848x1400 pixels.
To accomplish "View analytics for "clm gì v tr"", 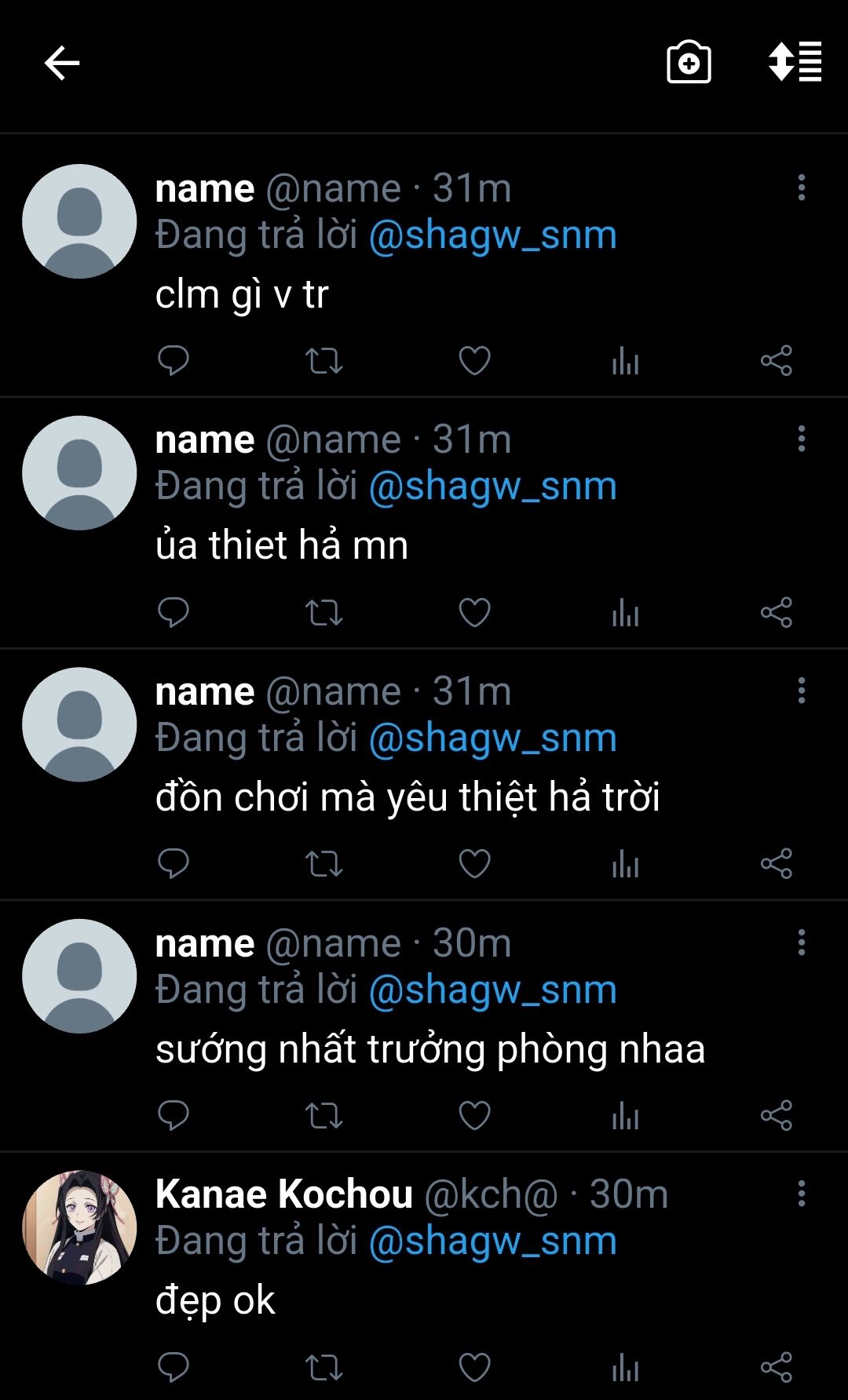I will (x=625, y=361).
